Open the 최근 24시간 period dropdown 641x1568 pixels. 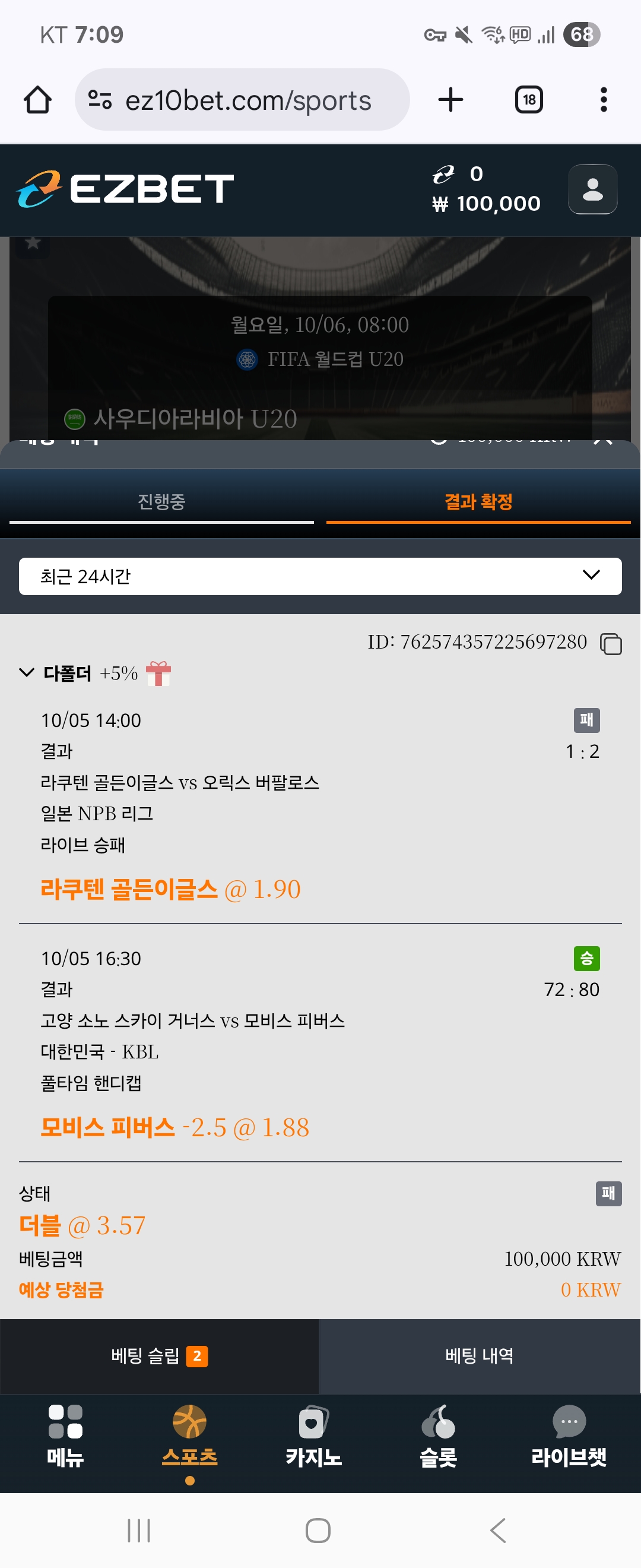320,576
